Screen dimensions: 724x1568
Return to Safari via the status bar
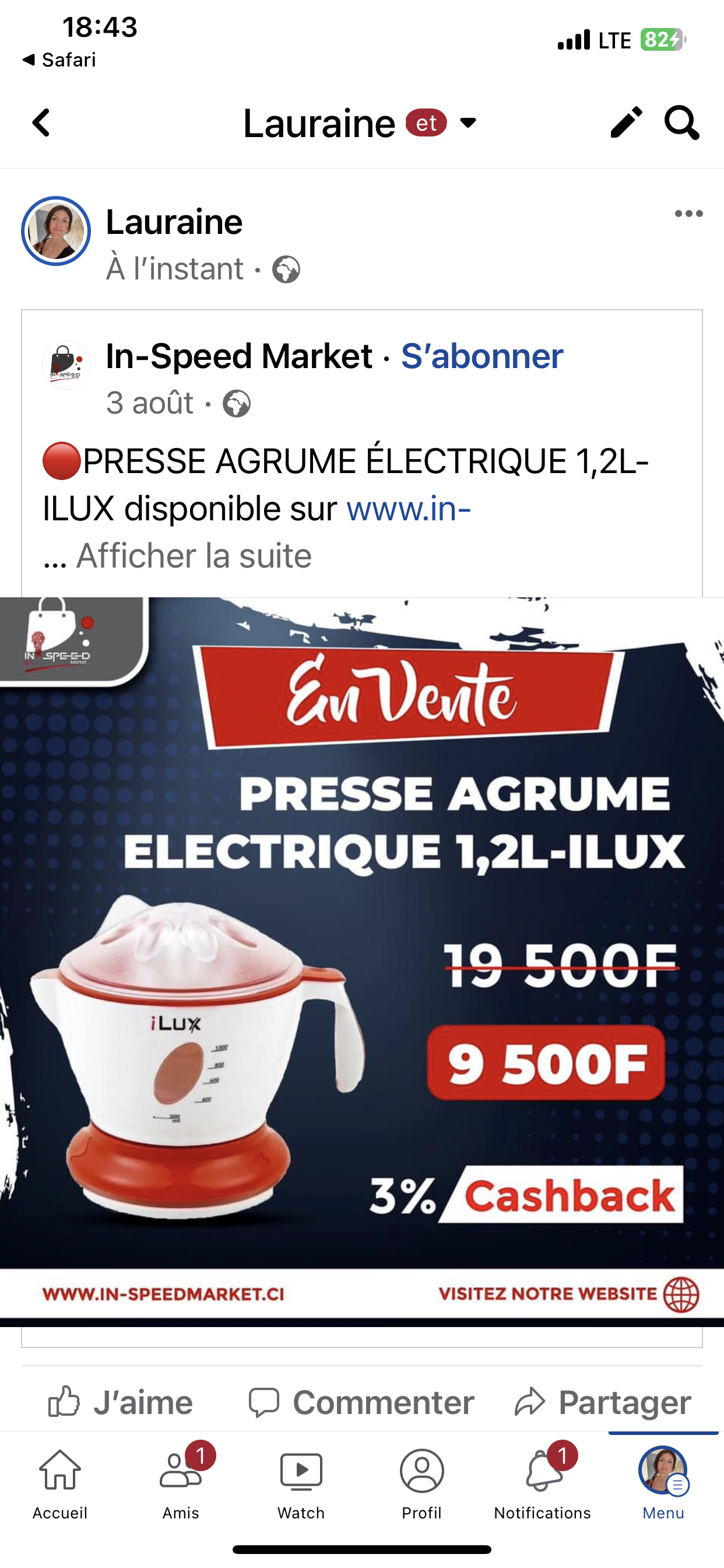tap(59, 60)
